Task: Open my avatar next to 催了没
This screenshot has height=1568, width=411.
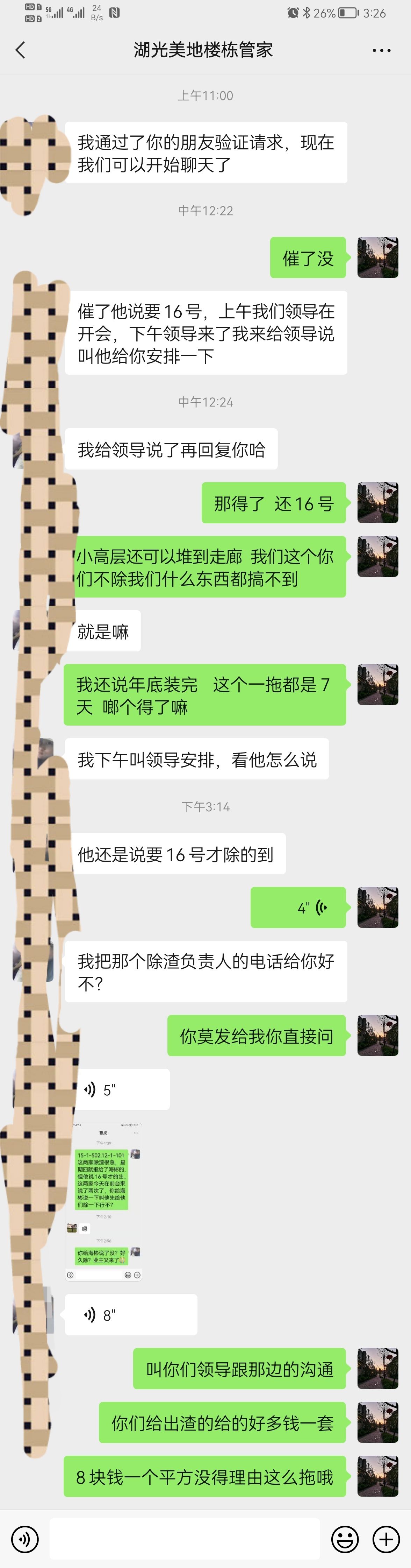Action: pyautogui.click(x=377, y=257)
